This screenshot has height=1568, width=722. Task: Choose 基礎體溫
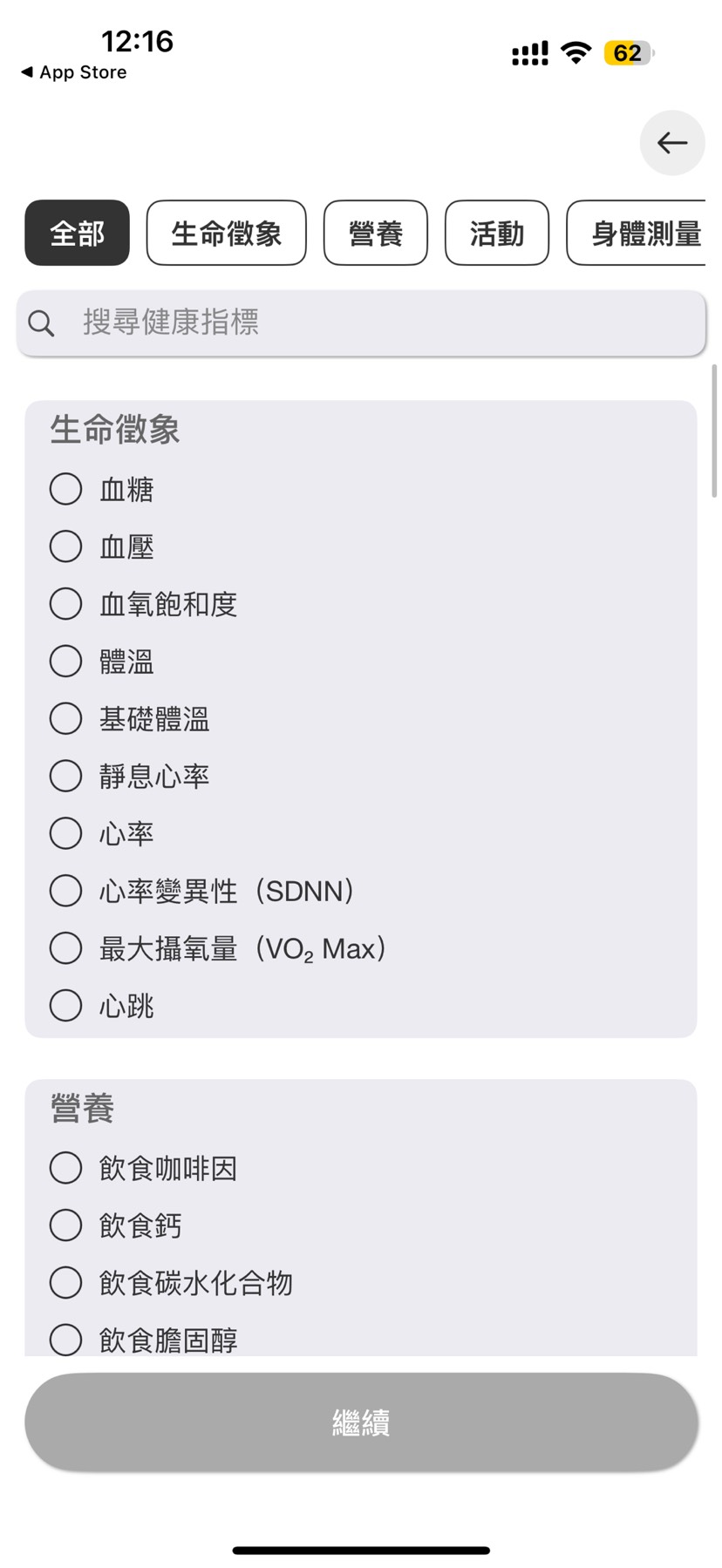tap(66, 719)
